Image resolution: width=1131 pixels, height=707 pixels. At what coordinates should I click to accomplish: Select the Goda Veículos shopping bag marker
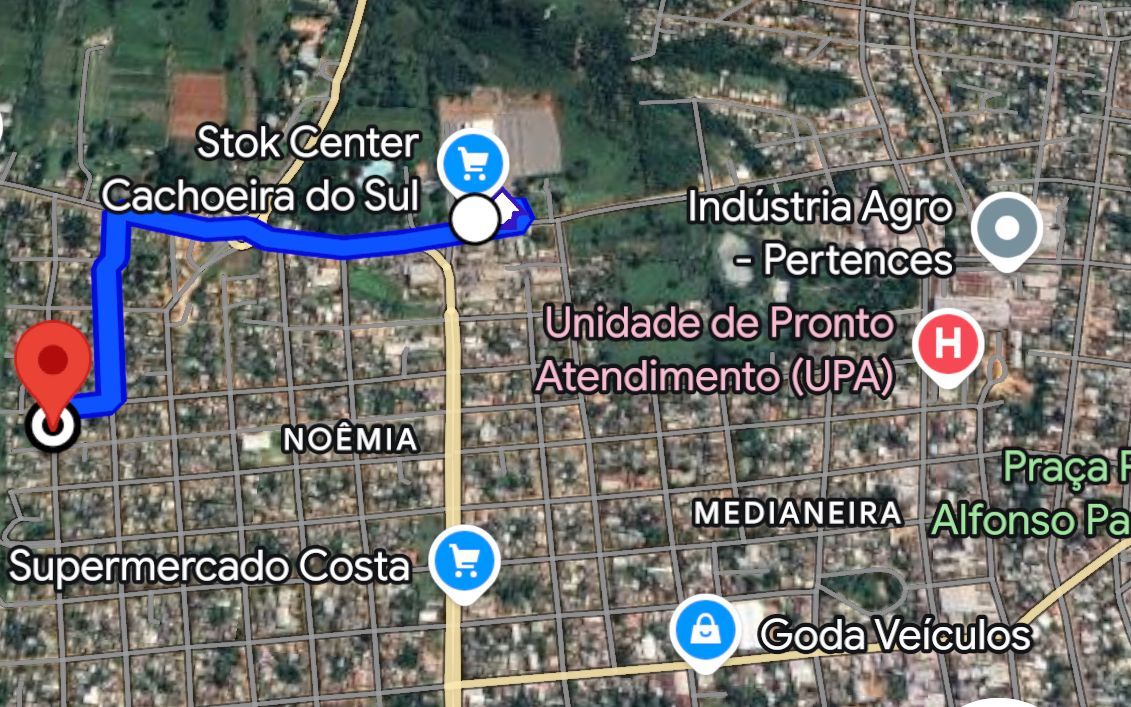(705, 630)
